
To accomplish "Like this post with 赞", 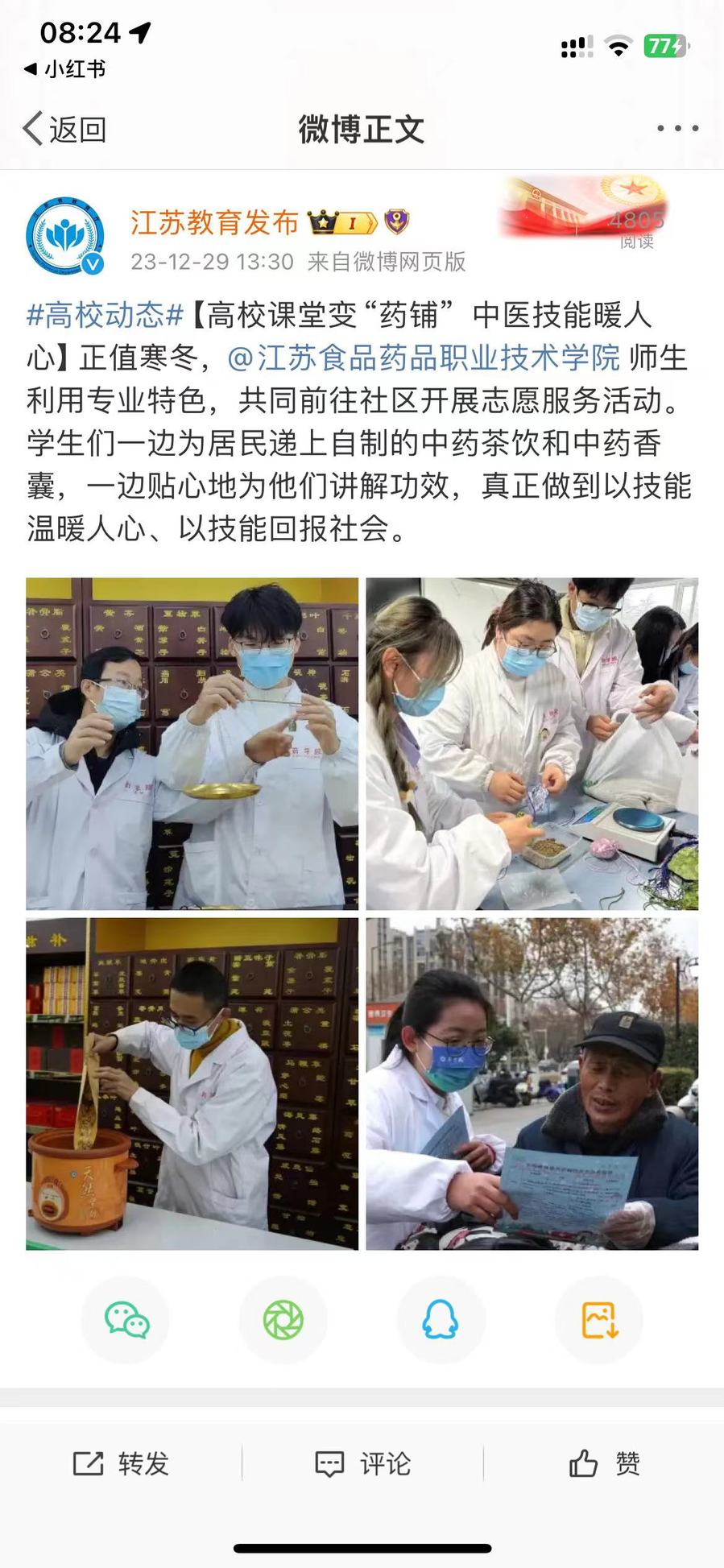I will (604, 1463).
